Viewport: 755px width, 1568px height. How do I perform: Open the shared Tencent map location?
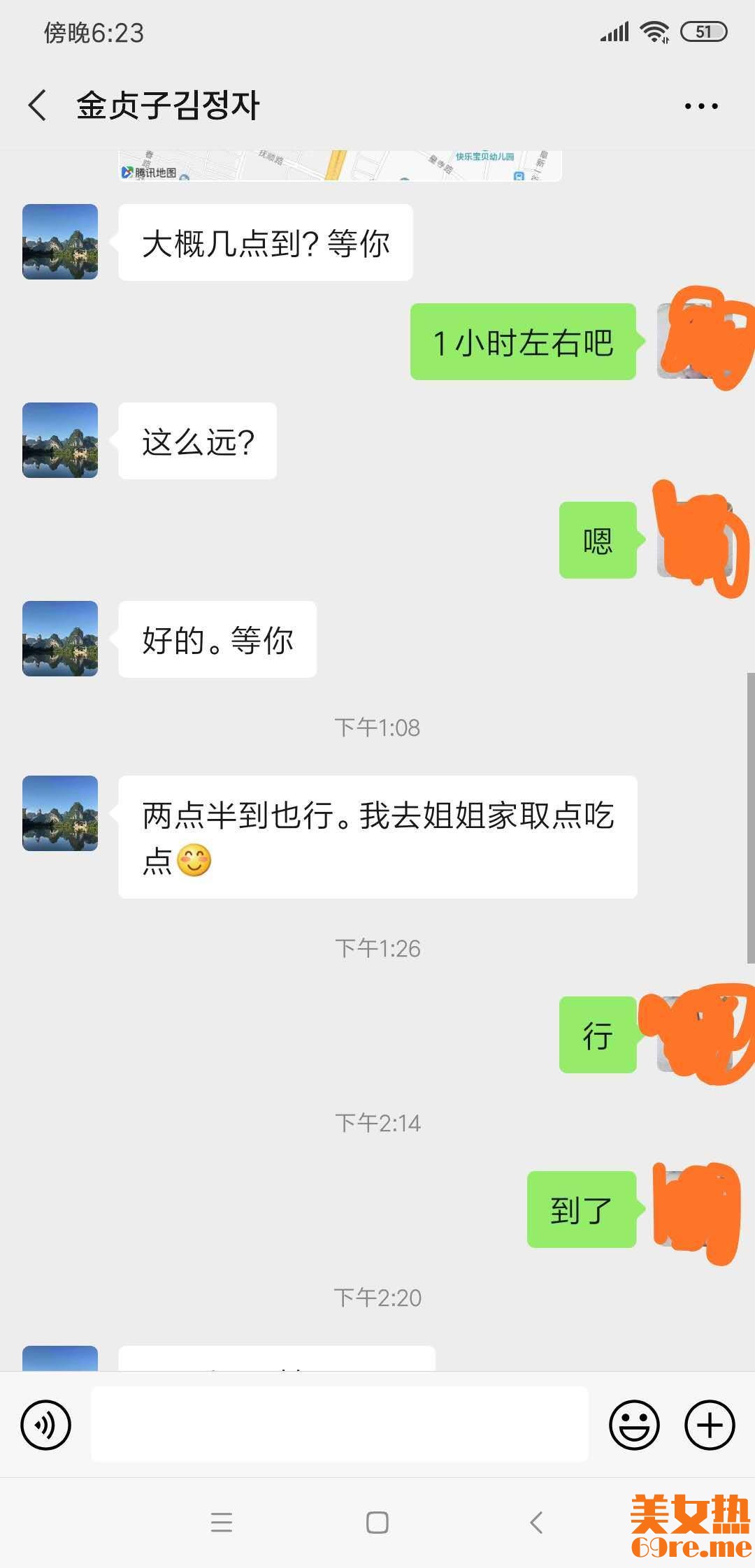pos(340,166)
